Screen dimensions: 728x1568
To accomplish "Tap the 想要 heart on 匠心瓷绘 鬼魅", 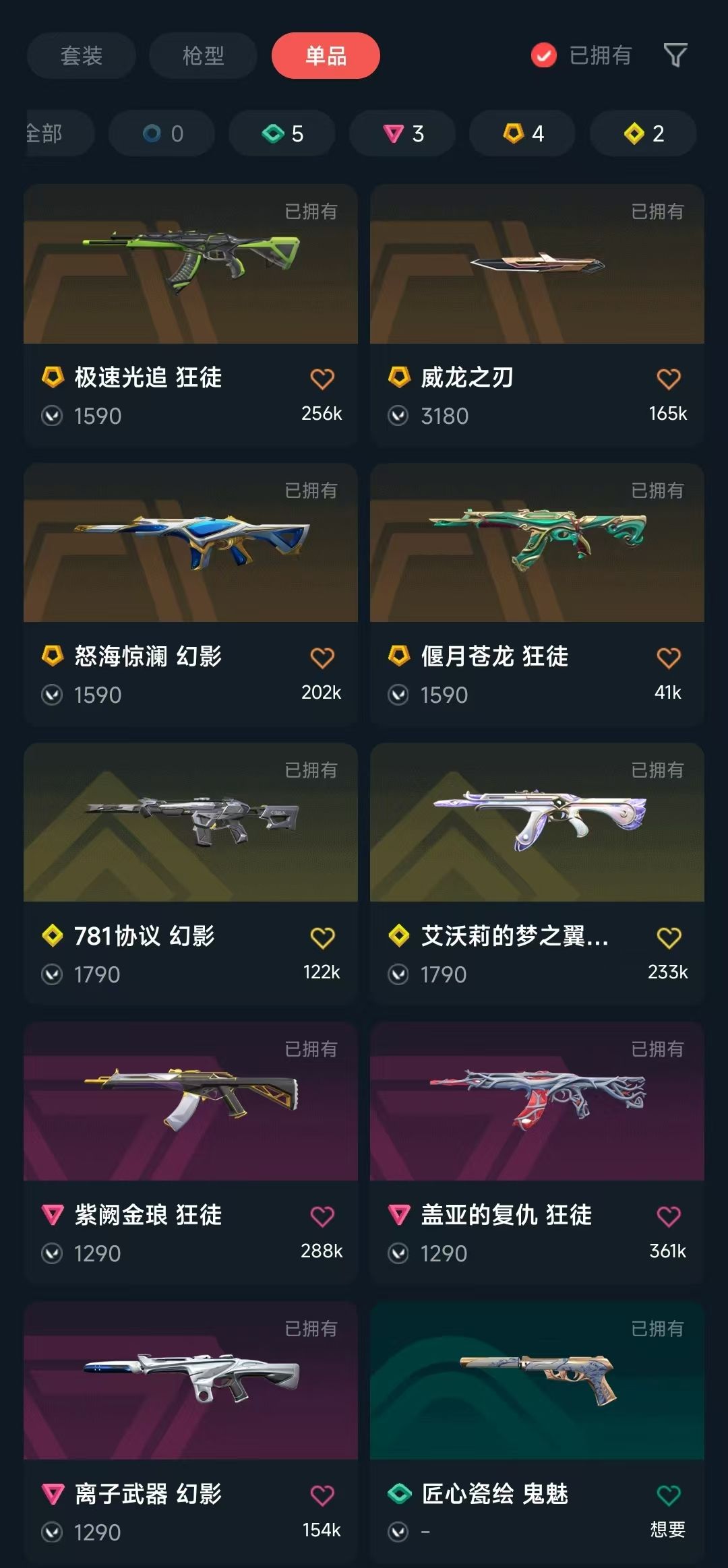I will click(668, 1495).
